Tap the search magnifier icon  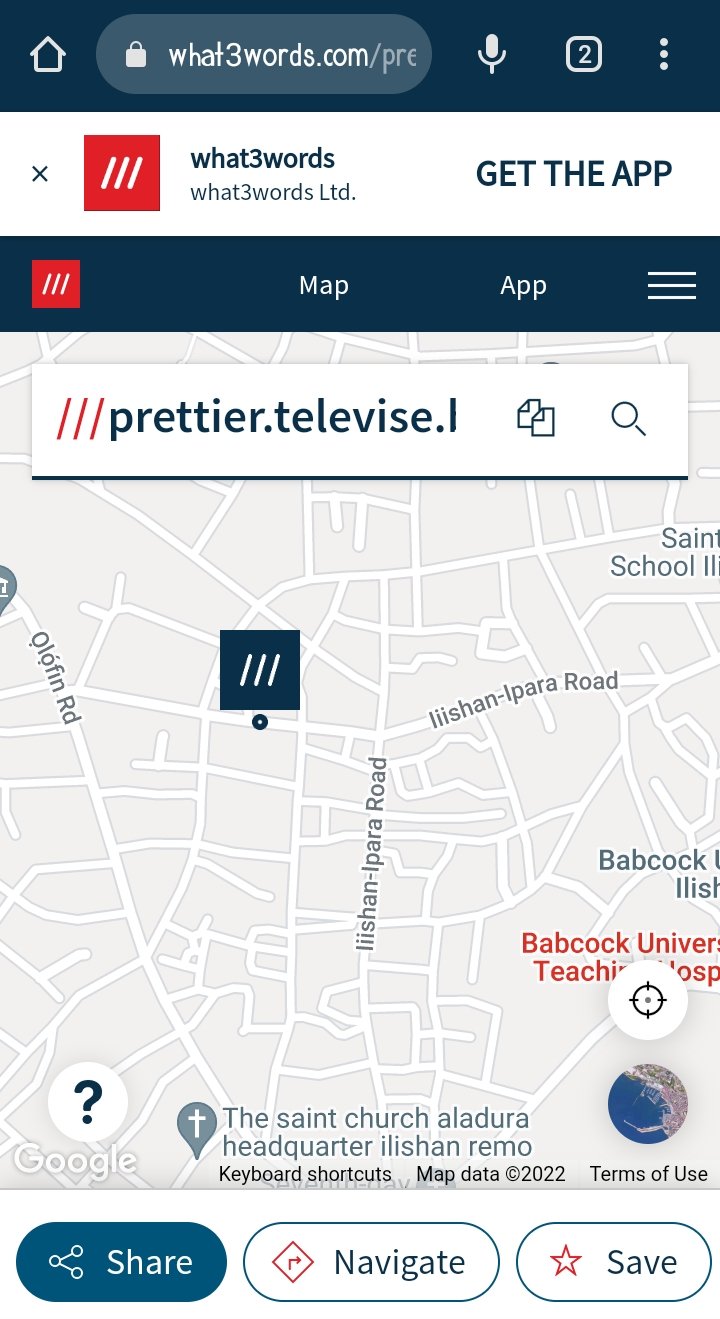[628, 418]
